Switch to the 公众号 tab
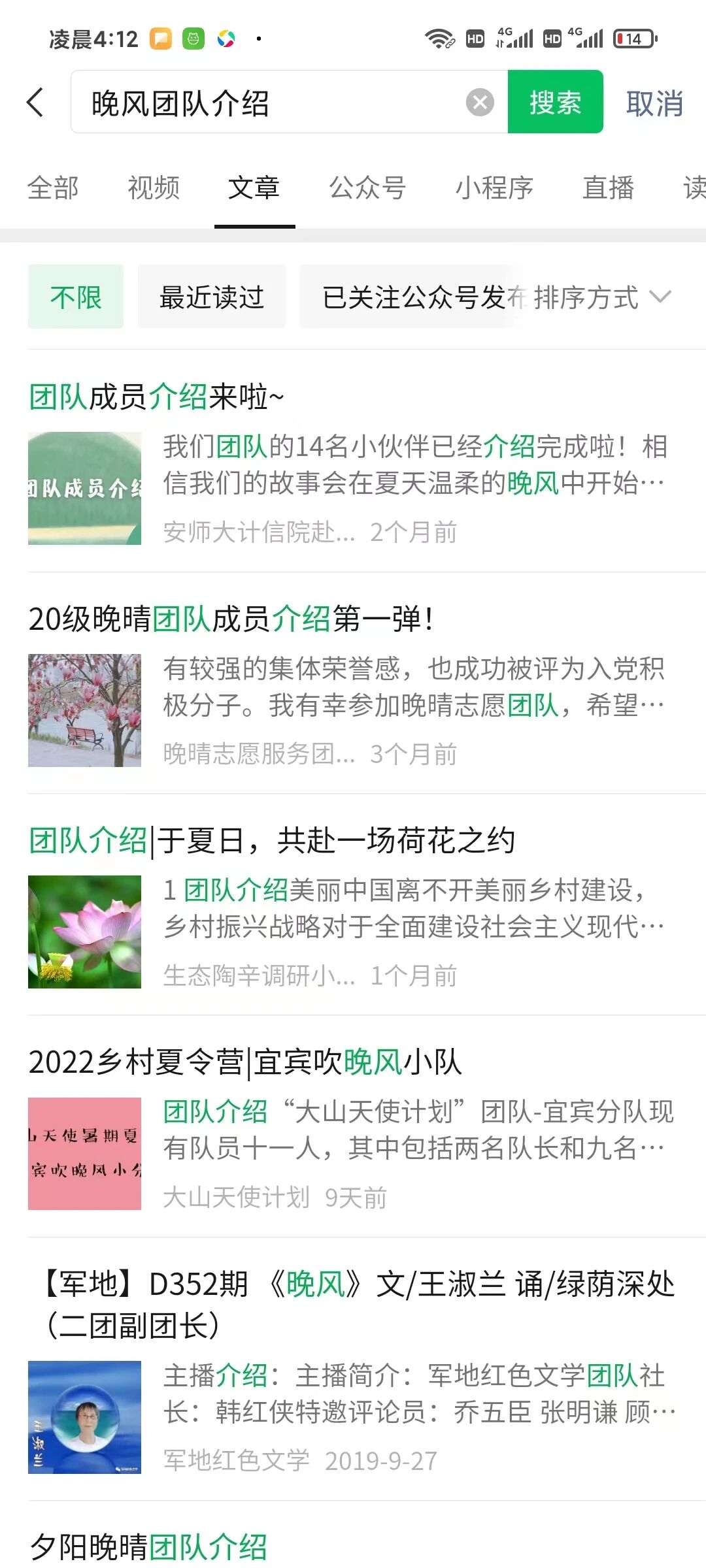 (367, 188)
